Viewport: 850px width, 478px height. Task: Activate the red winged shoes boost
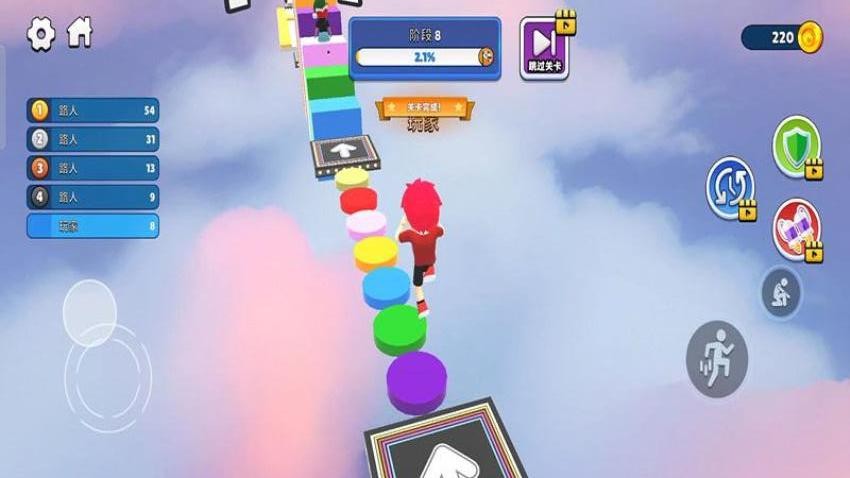point(796,227)
